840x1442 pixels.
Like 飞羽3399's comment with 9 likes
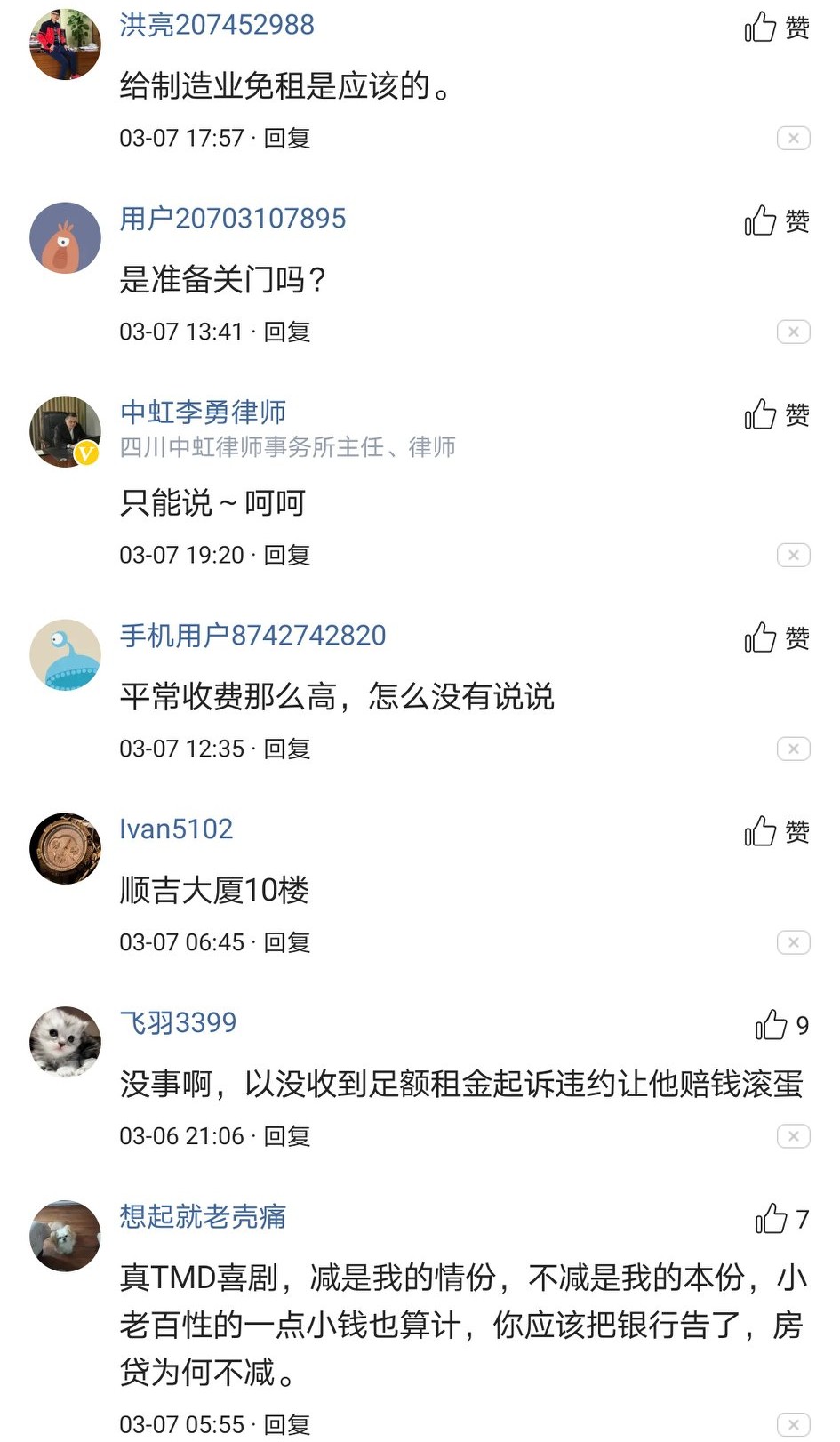(x=771, y=1024)
